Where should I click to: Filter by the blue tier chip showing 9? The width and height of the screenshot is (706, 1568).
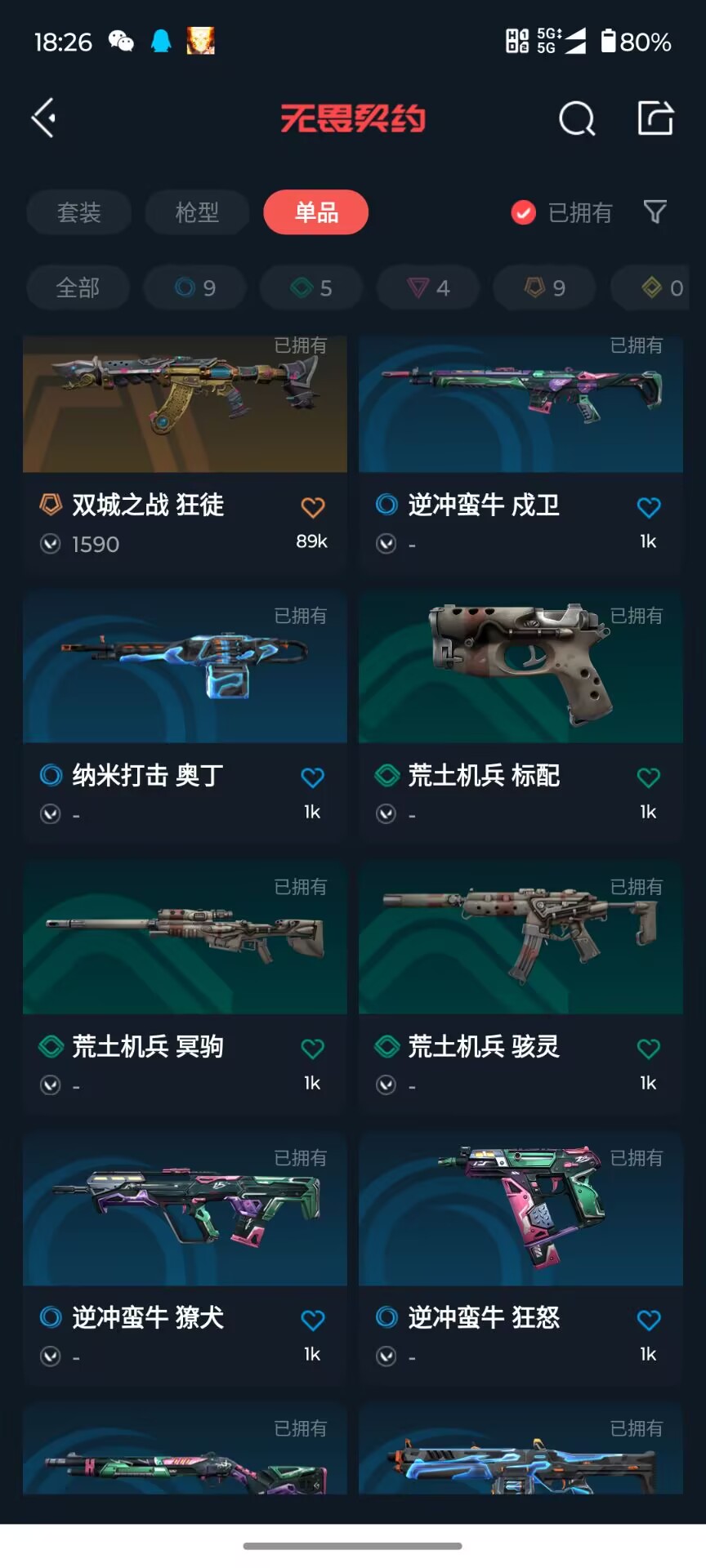click(195, 287)
